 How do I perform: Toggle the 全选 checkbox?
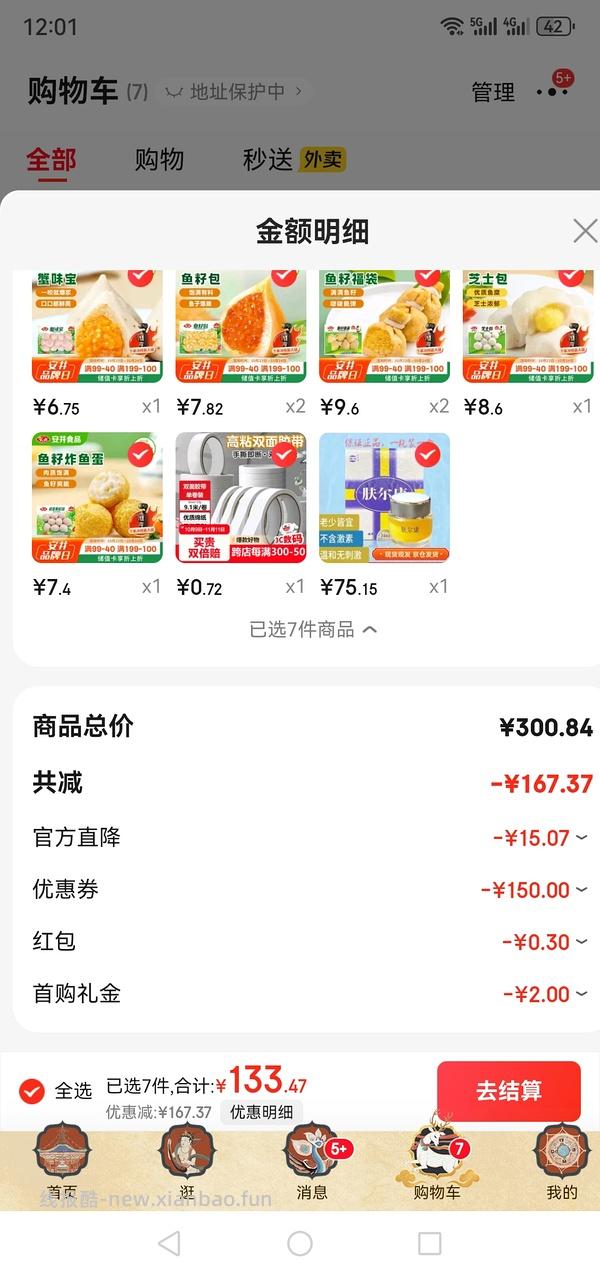(32, 1091)
